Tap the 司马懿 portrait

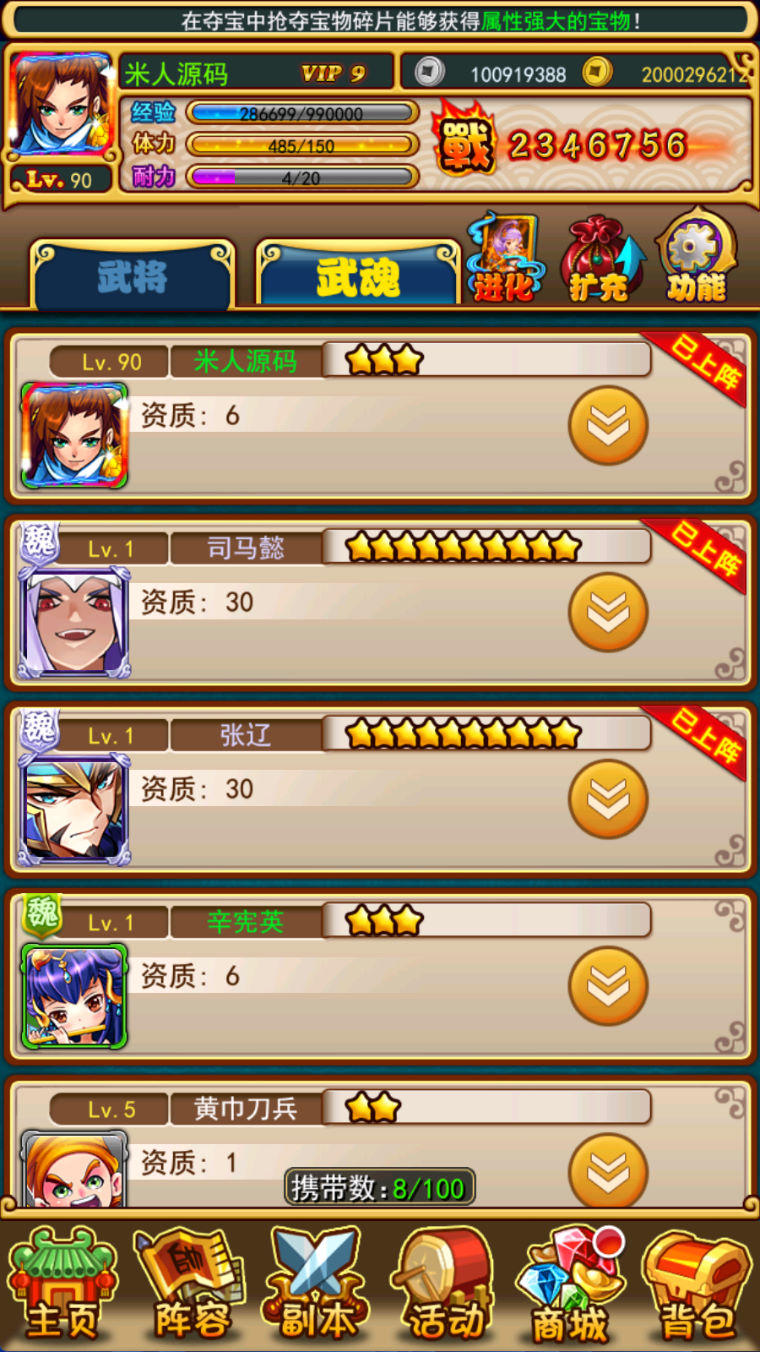75,623
